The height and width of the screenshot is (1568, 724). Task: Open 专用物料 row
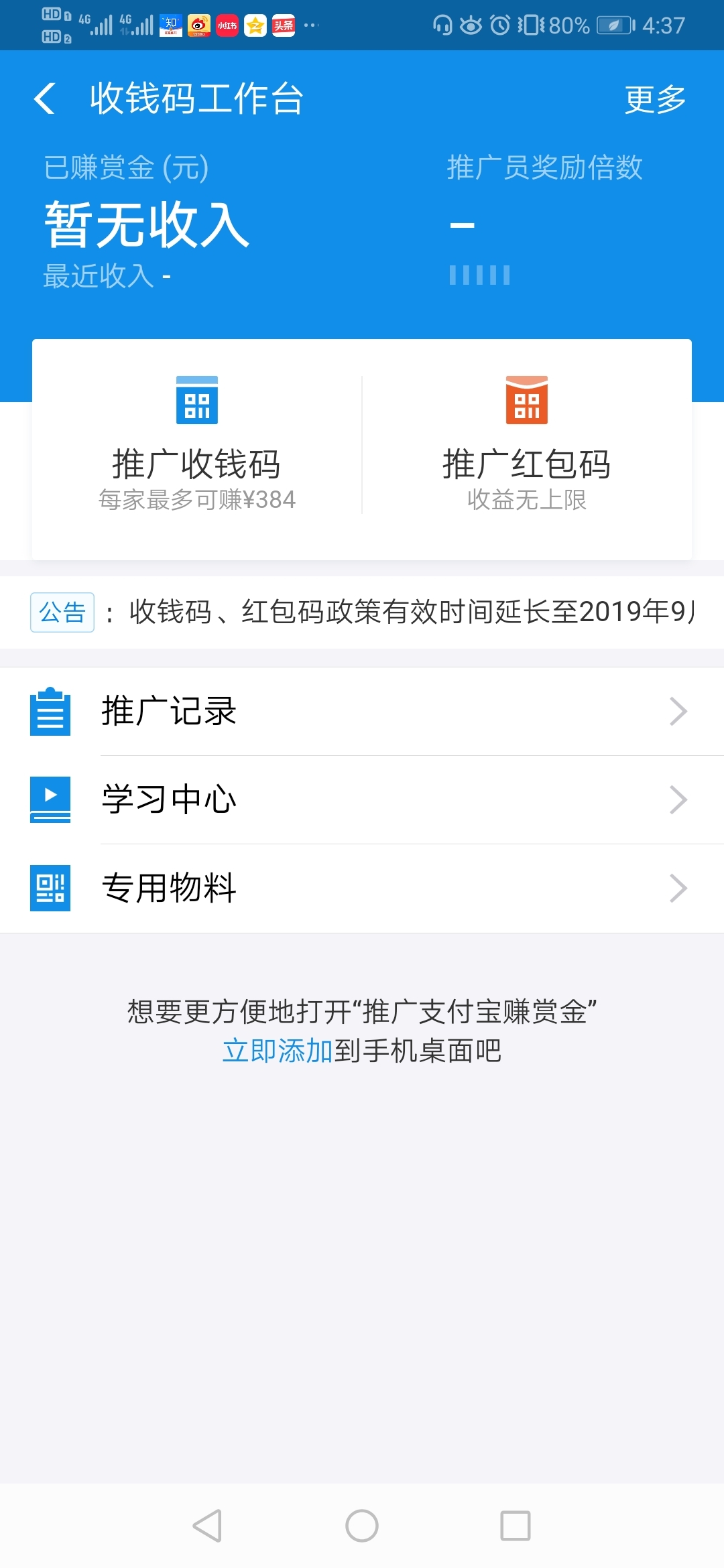[362, 888]
